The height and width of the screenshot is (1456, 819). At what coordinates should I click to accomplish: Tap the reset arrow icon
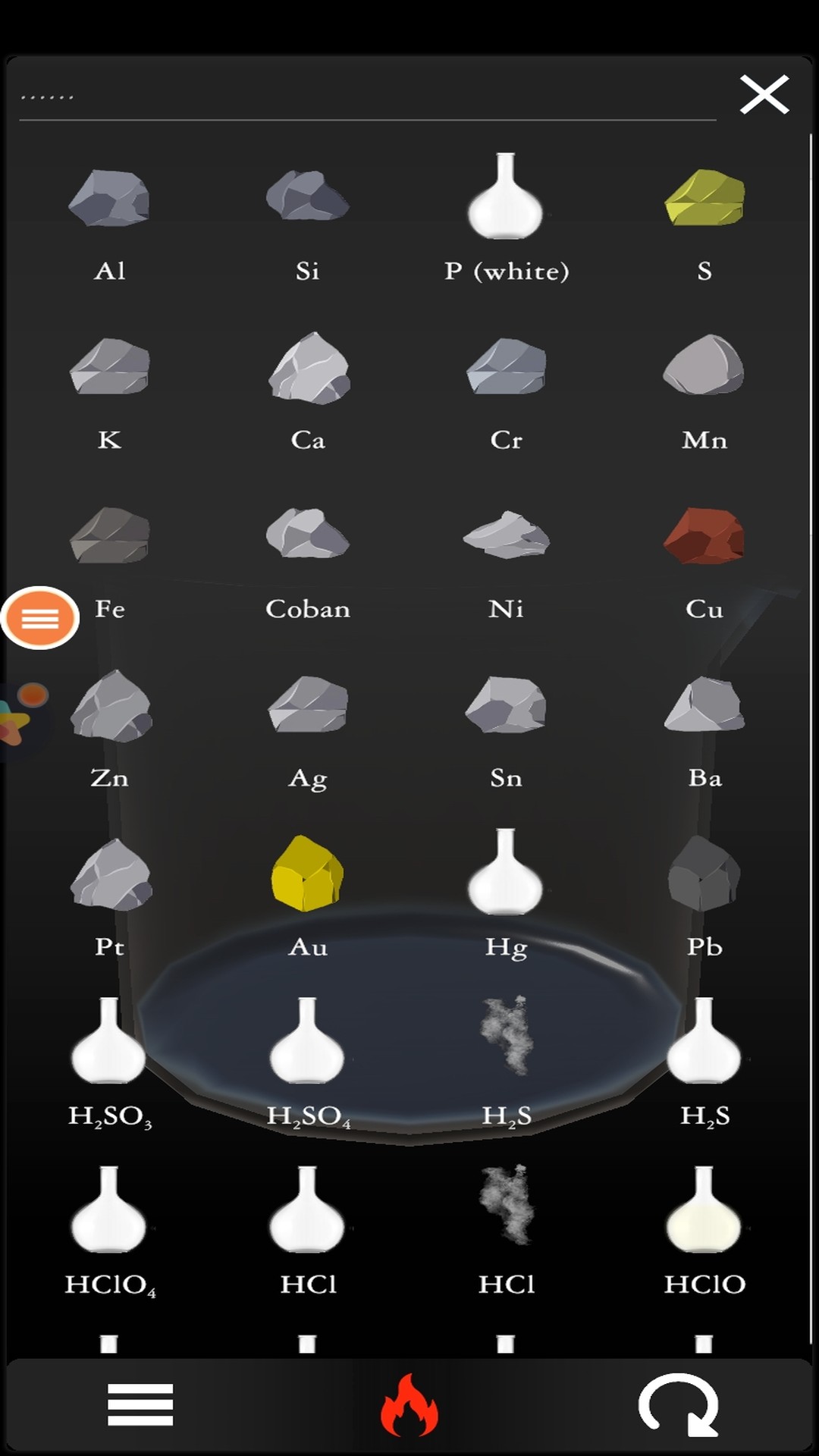[x=678, y=1404]
